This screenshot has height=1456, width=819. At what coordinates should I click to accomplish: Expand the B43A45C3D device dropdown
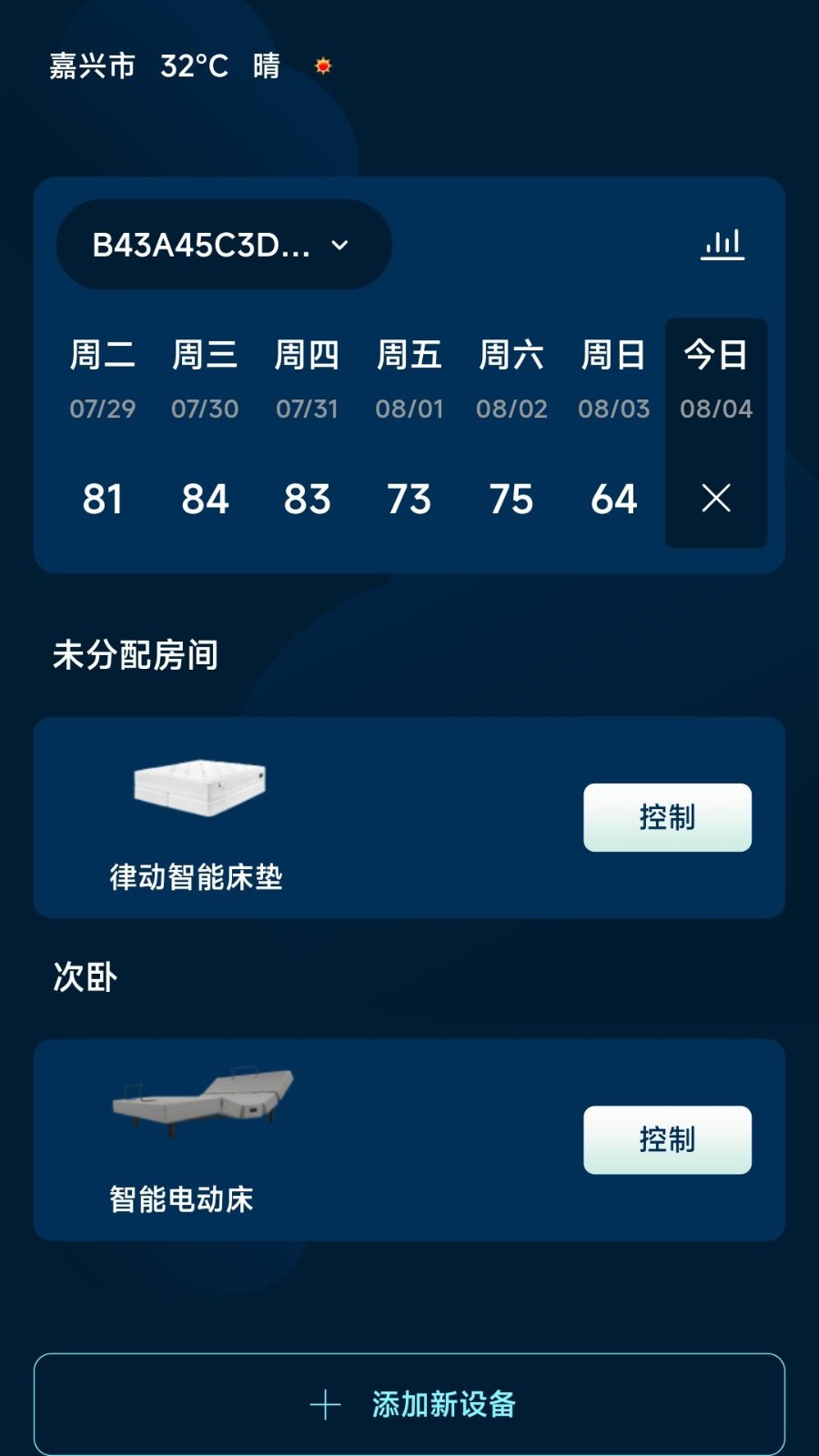coord(224,245)
